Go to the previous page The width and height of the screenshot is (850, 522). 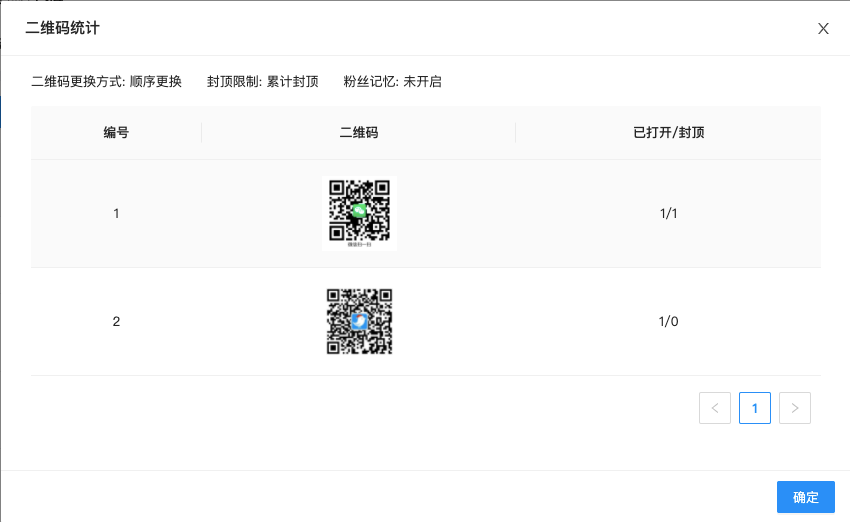point(715,408)
